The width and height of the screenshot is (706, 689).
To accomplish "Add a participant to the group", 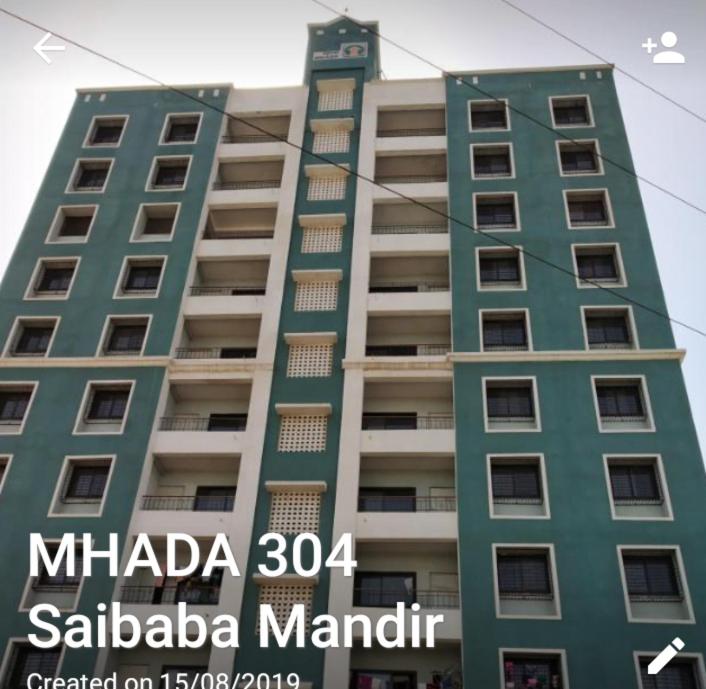I will point(663,48).
